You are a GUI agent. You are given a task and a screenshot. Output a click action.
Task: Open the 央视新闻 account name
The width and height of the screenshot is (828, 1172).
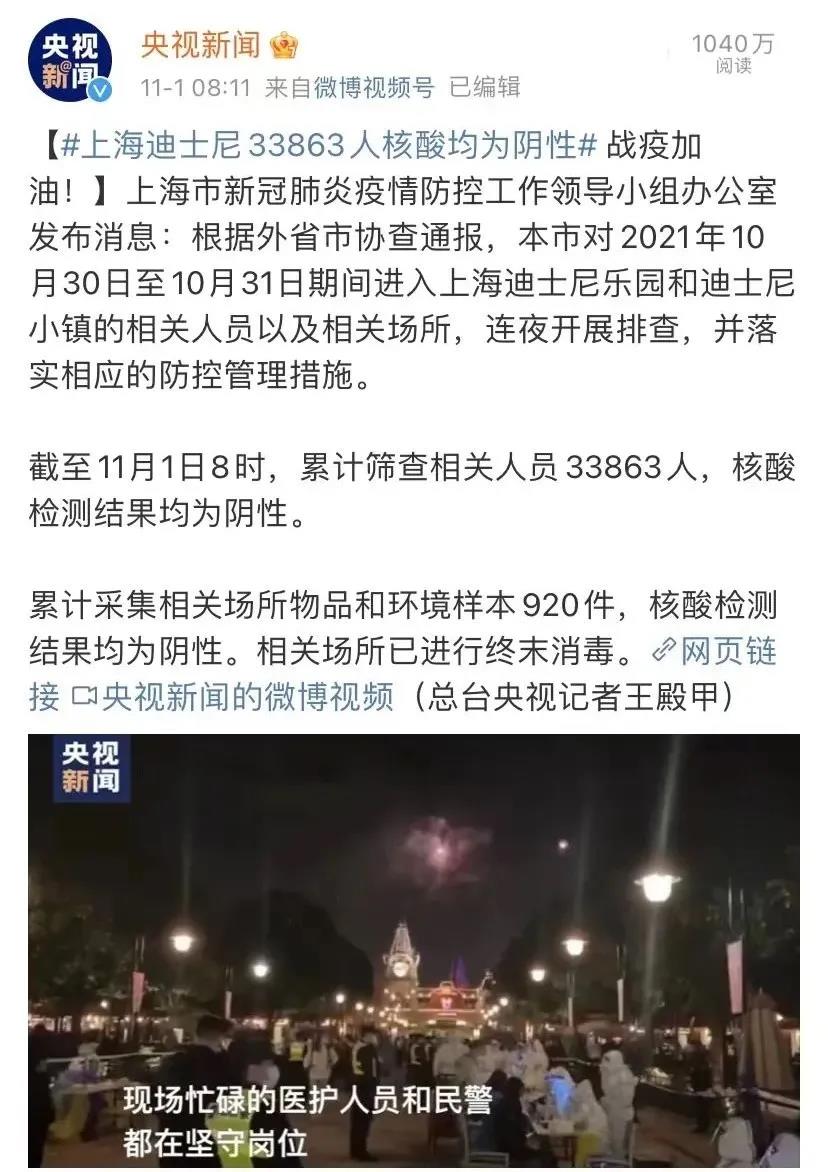tap(200, 44)
